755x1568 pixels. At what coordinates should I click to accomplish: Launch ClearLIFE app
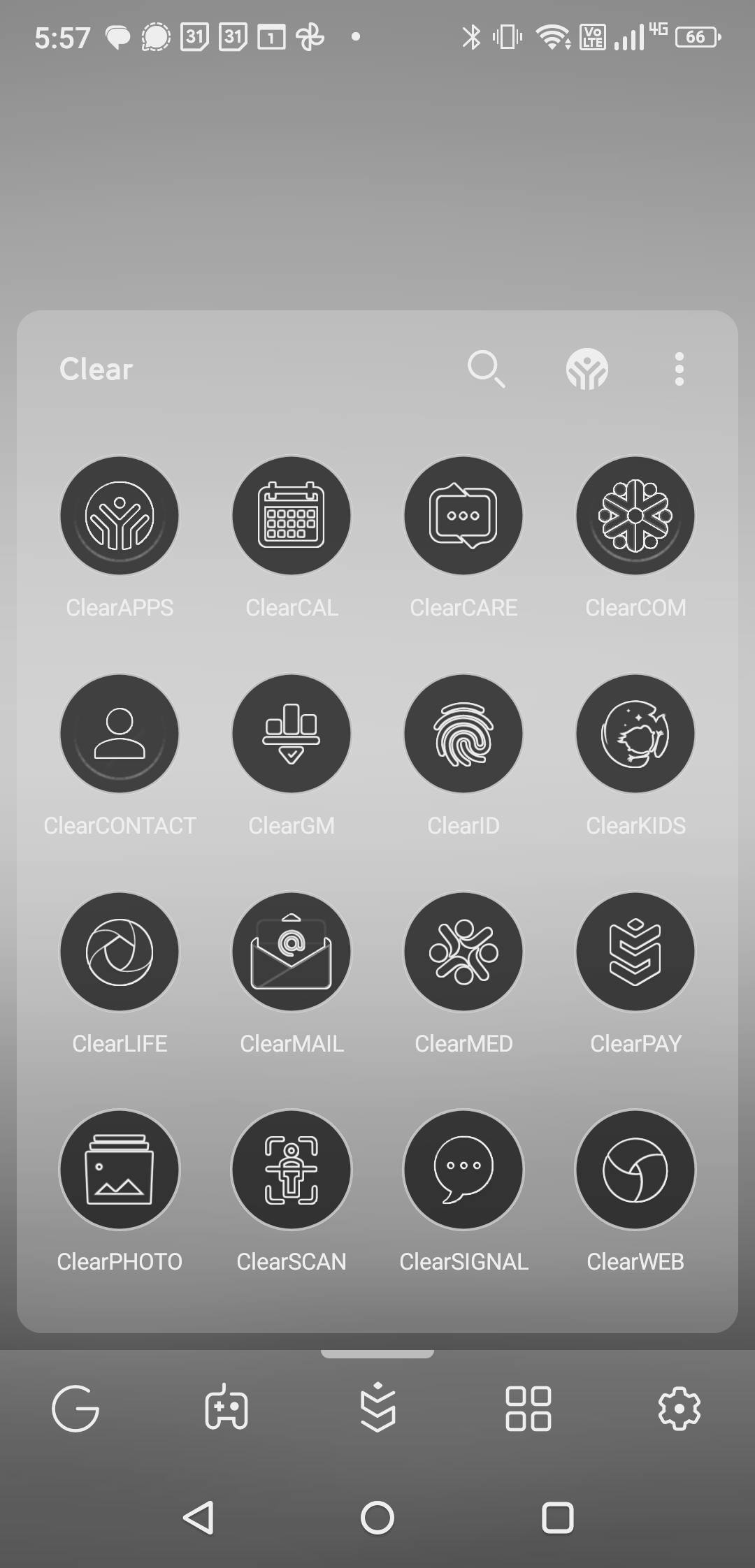120,952
